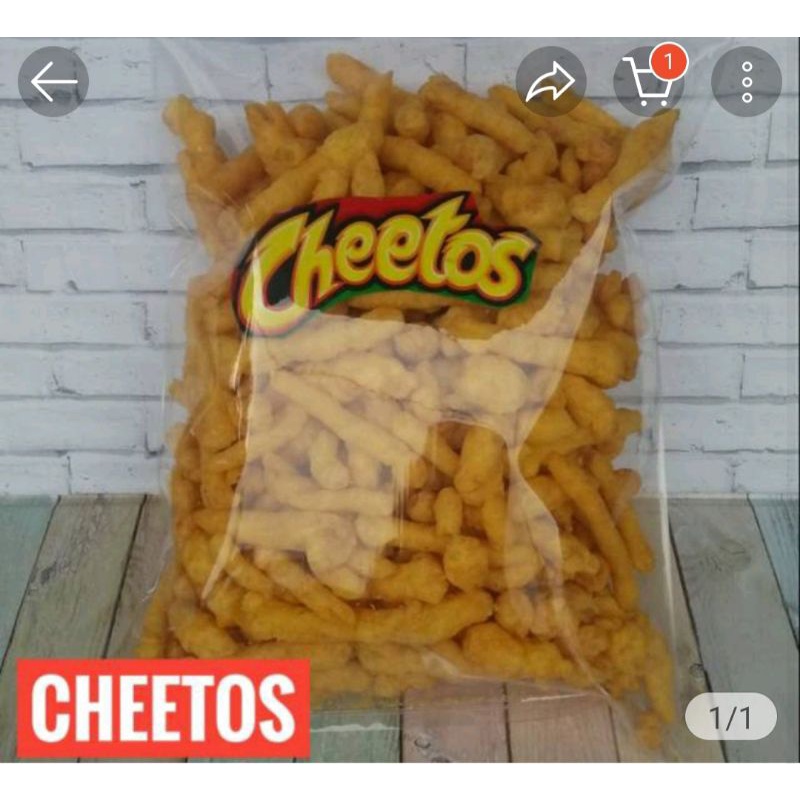Viewport: 800px width, 800px height.
Task: Go back using the arrow icon
Action: pyautogui.click(x=53, y=82)
